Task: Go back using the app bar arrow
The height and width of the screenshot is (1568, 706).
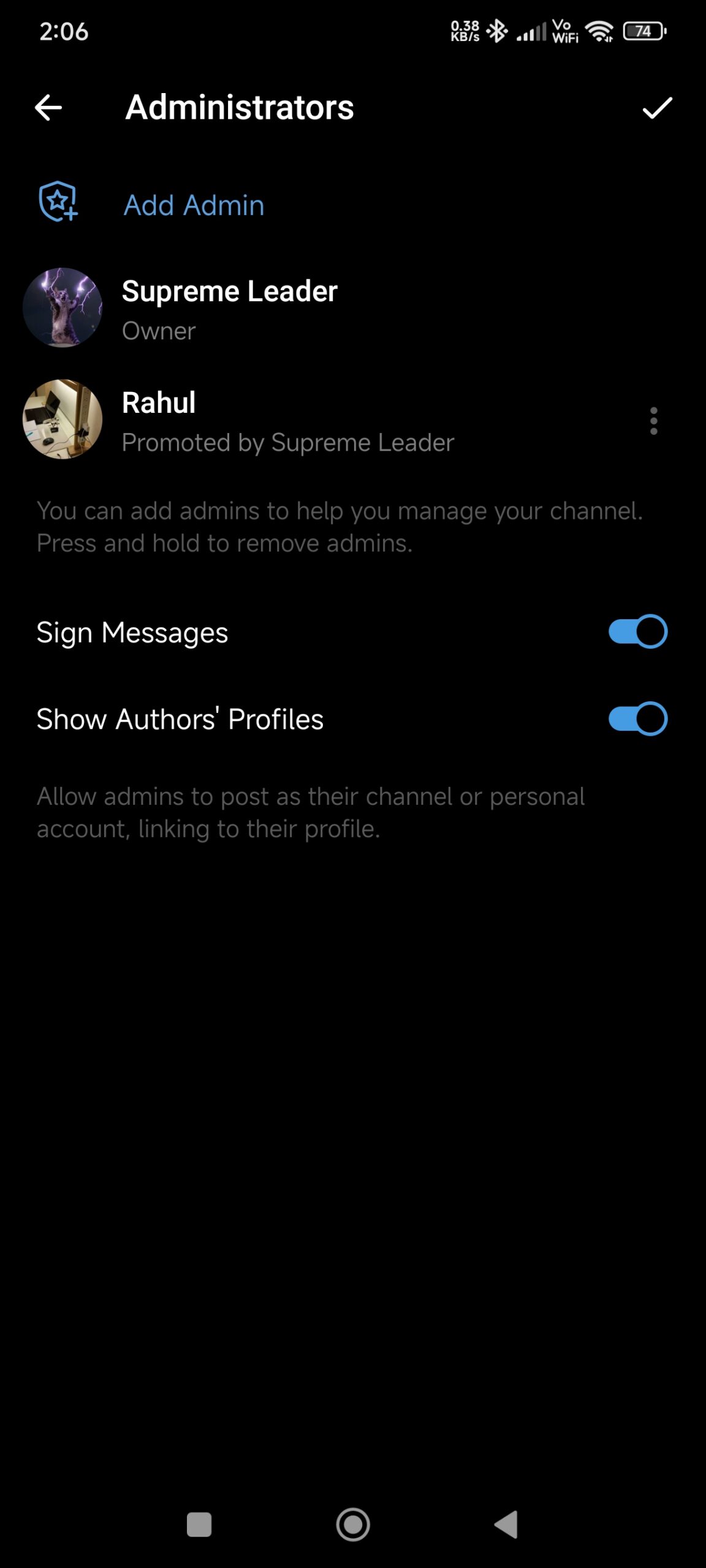Action: pos(48,108)
